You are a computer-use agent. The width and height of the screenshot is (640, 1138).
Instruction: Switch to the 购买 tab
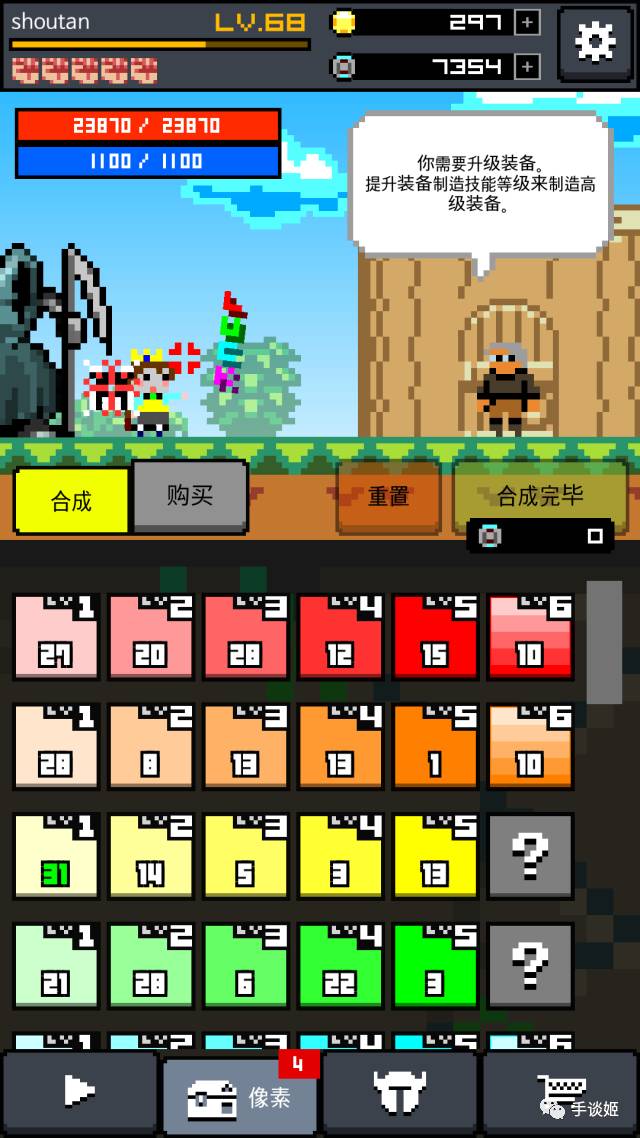point(190,495)
